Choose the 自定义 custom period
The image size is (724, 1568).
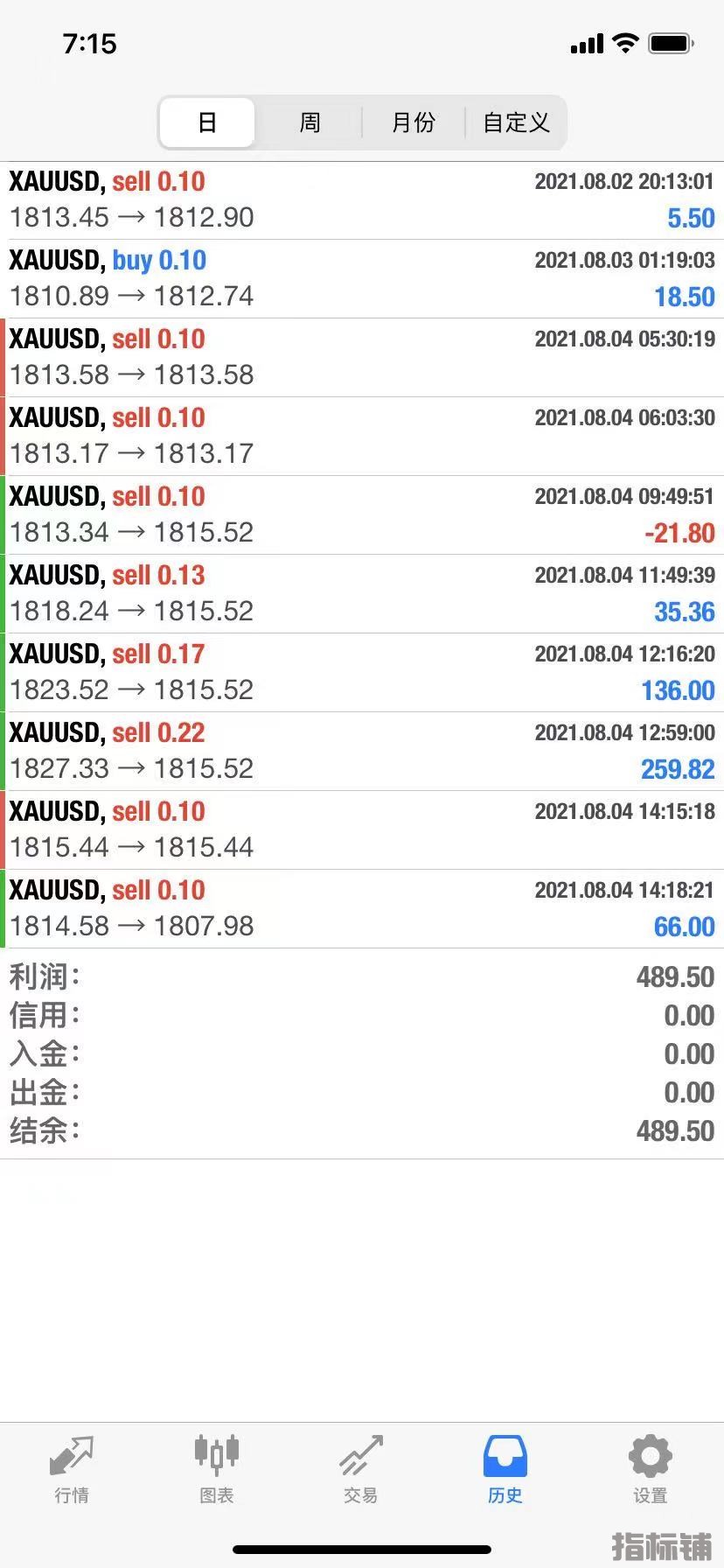coord(516,122)
